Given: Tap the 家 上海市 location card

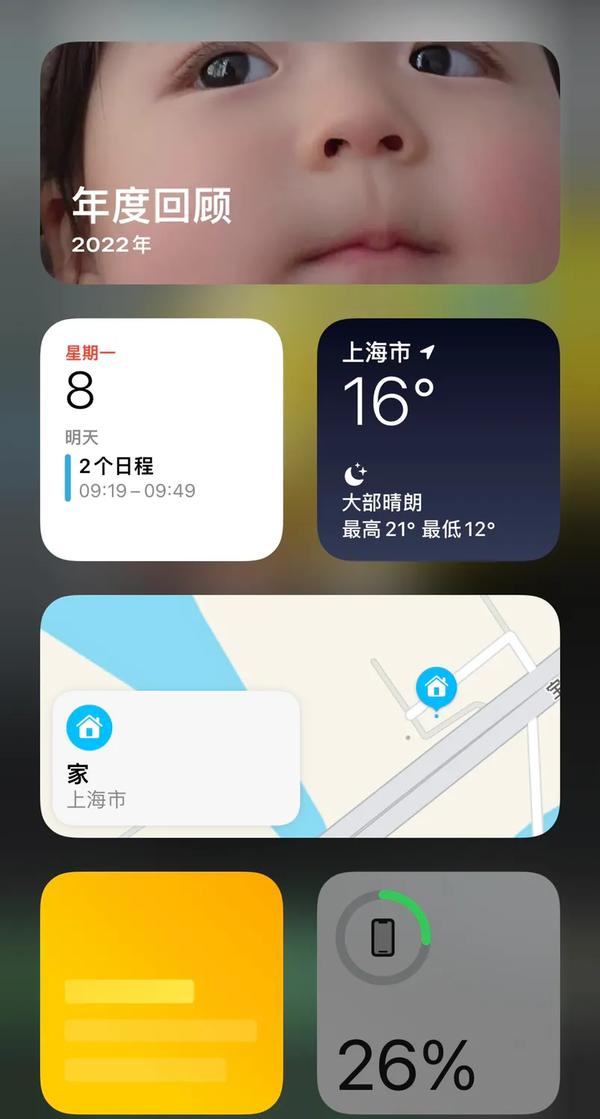Looking at the screenshot, I should point(175,757).
